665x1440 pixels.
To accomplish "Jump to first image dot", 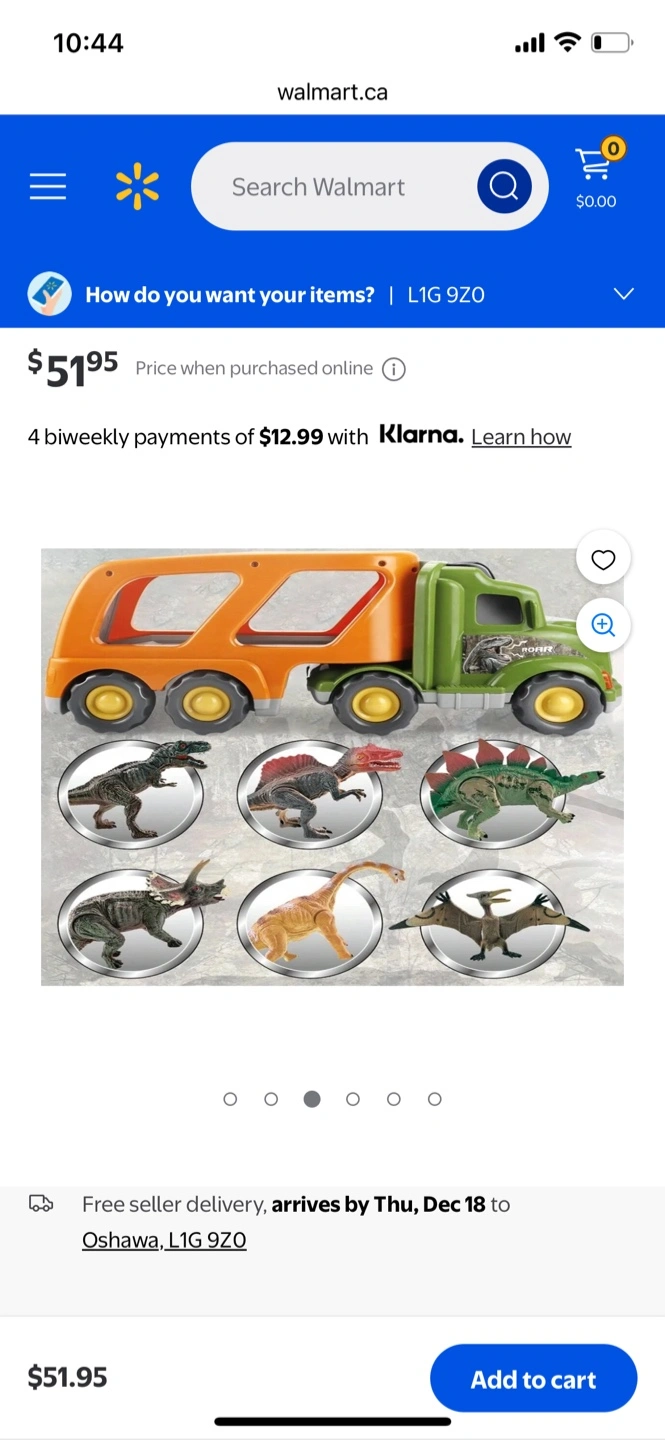I will (230, 1099).
